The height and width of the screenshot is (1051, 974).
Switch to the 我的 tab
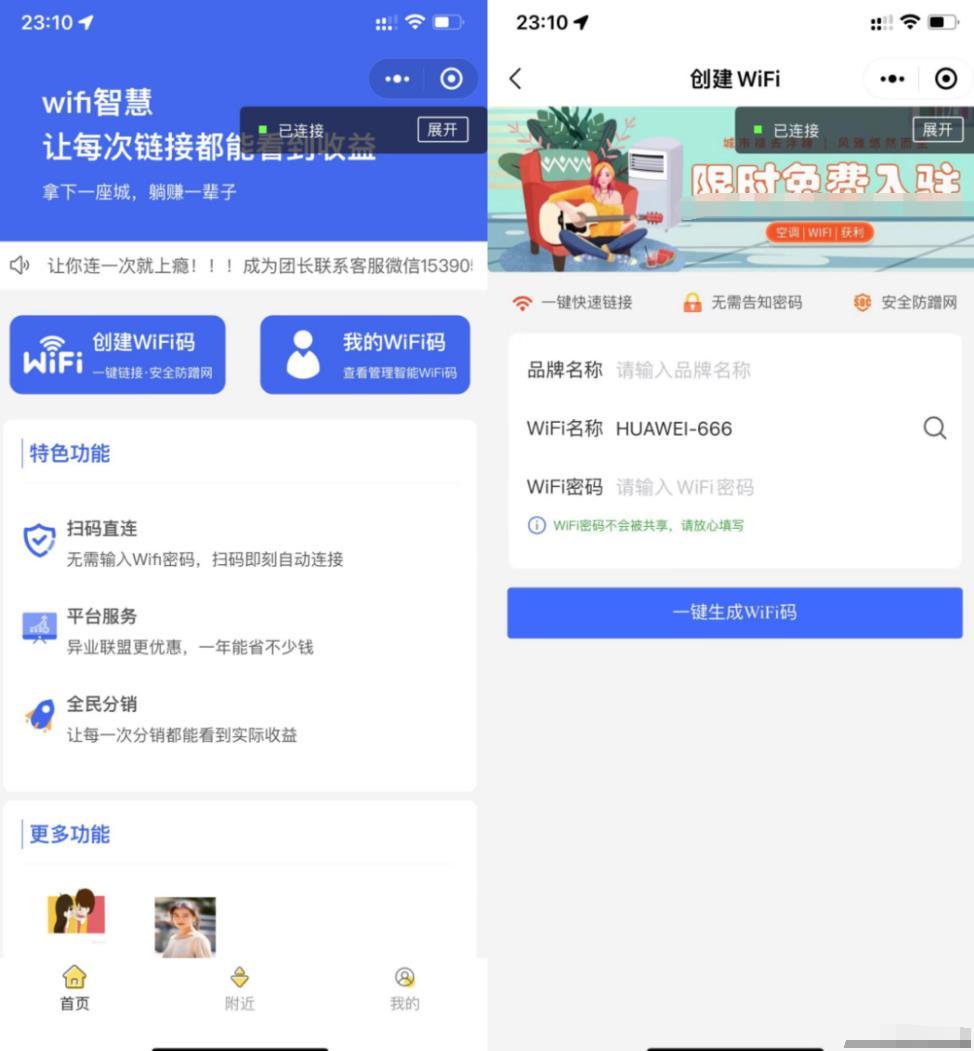tap(404, 988)
